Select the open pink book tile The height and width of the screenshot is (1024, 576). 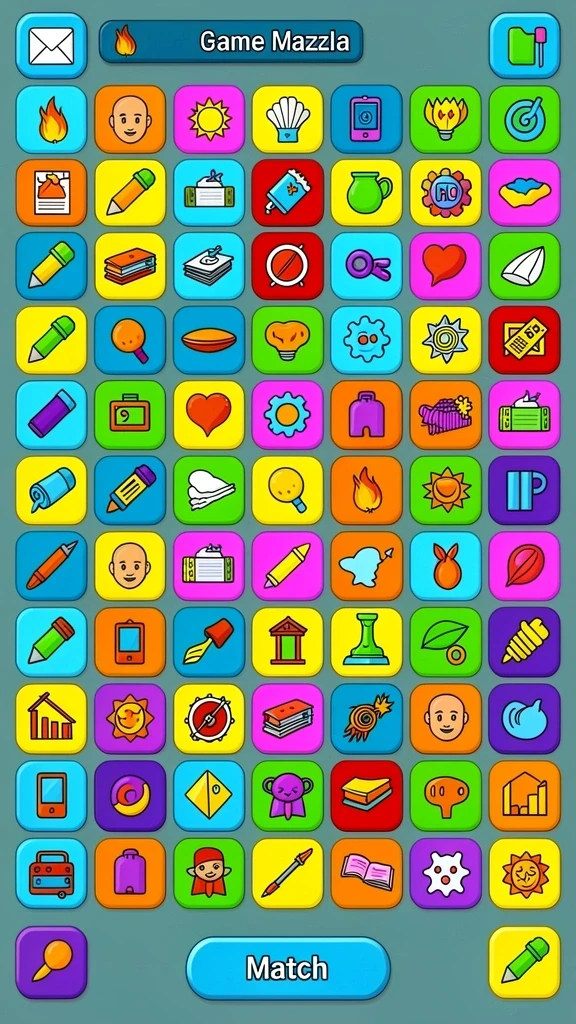[x=366, y=873]
